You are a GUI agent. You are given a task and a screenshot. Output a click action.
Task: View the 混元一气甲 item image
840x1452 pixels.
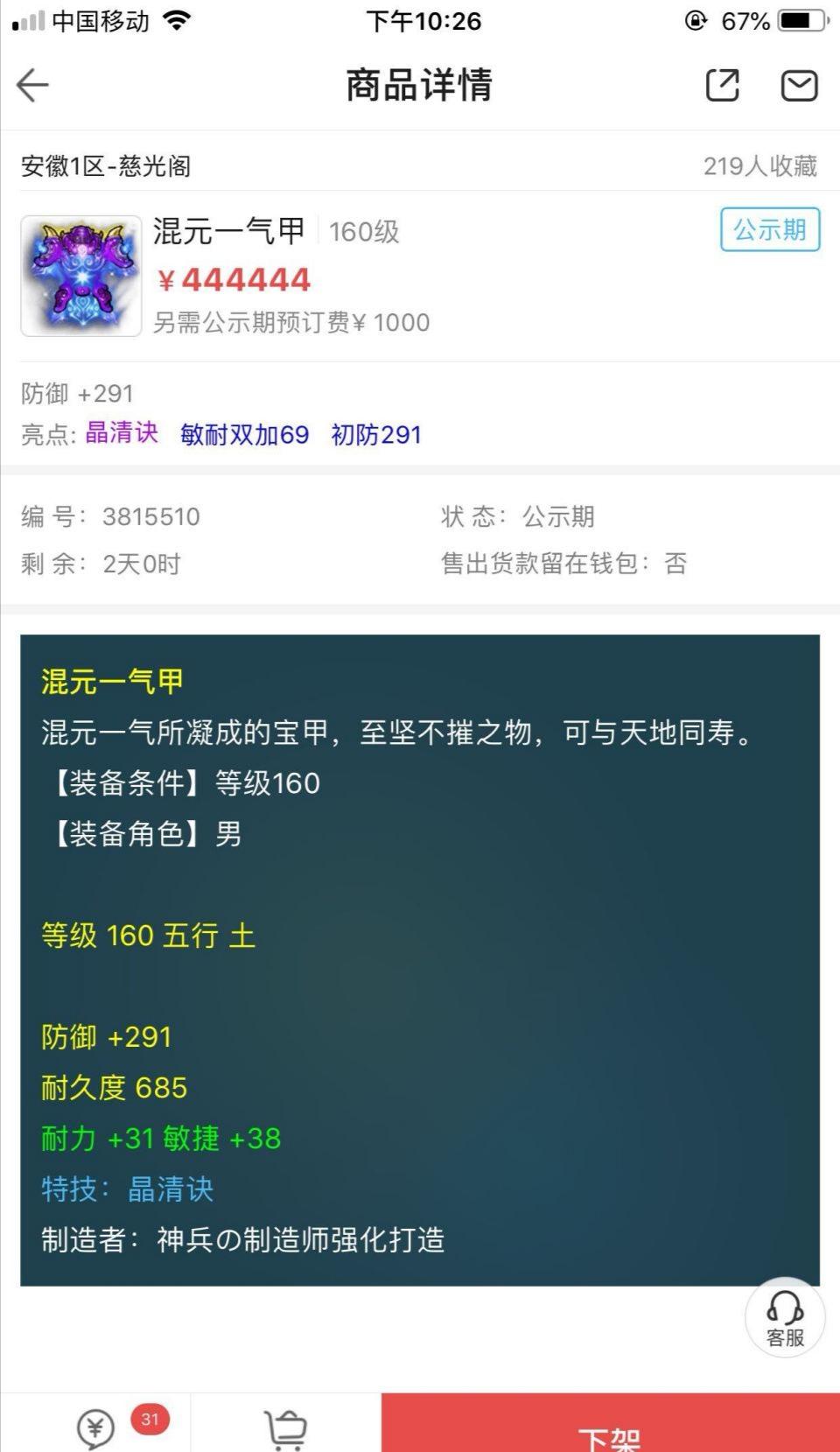(81, 277)
